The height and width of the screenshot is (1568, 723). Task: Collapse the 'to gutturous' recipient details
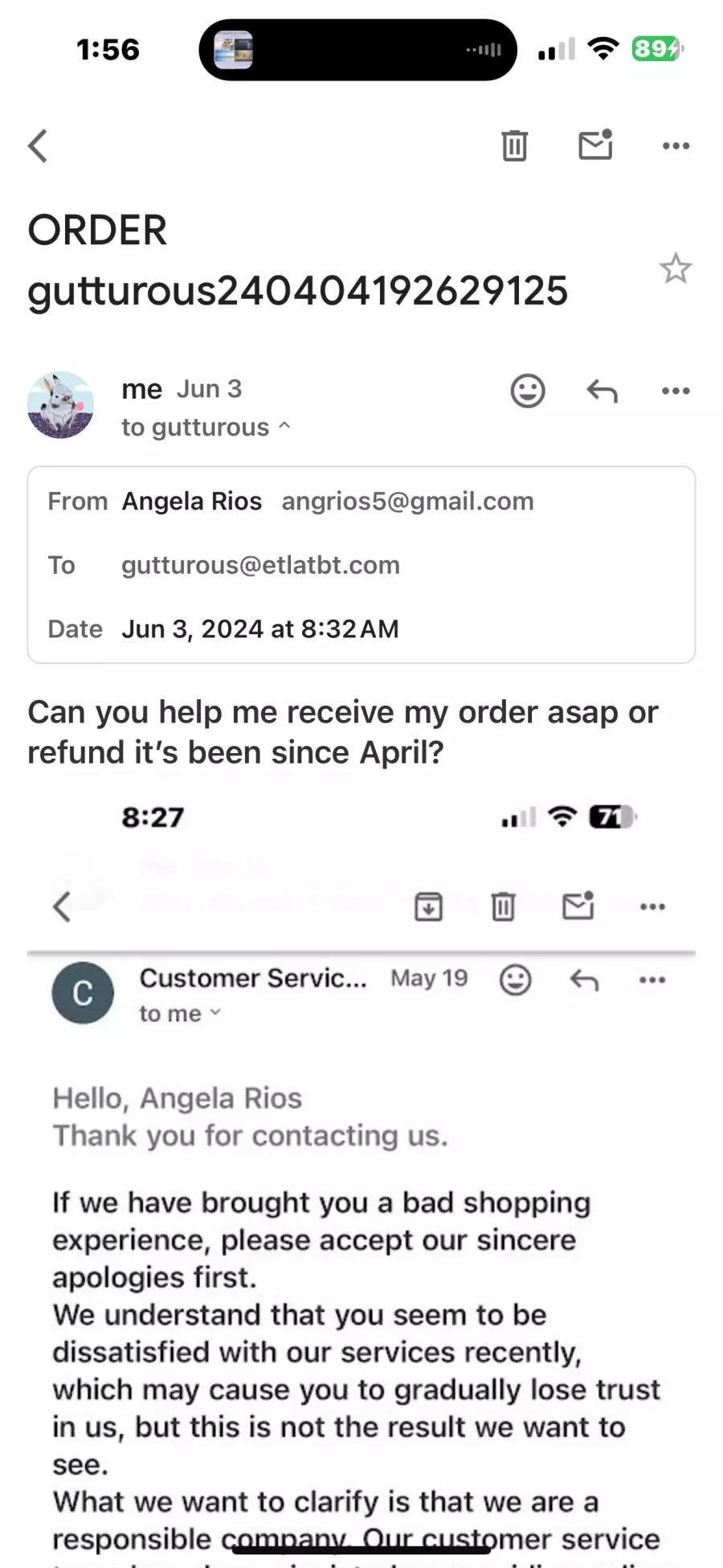[206, 427]
